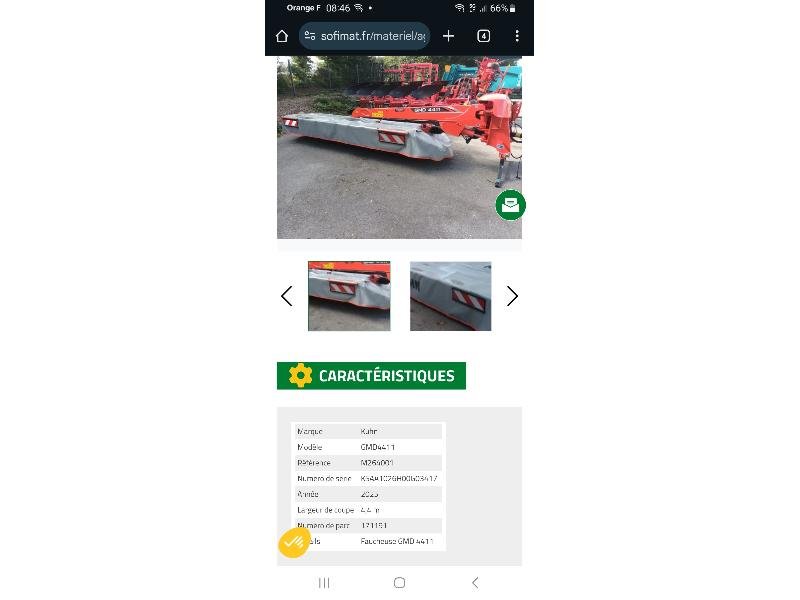The height and width of the screenshot is (600, 800).
Task: Open the browser overflow menu
Action: [517, 36]
